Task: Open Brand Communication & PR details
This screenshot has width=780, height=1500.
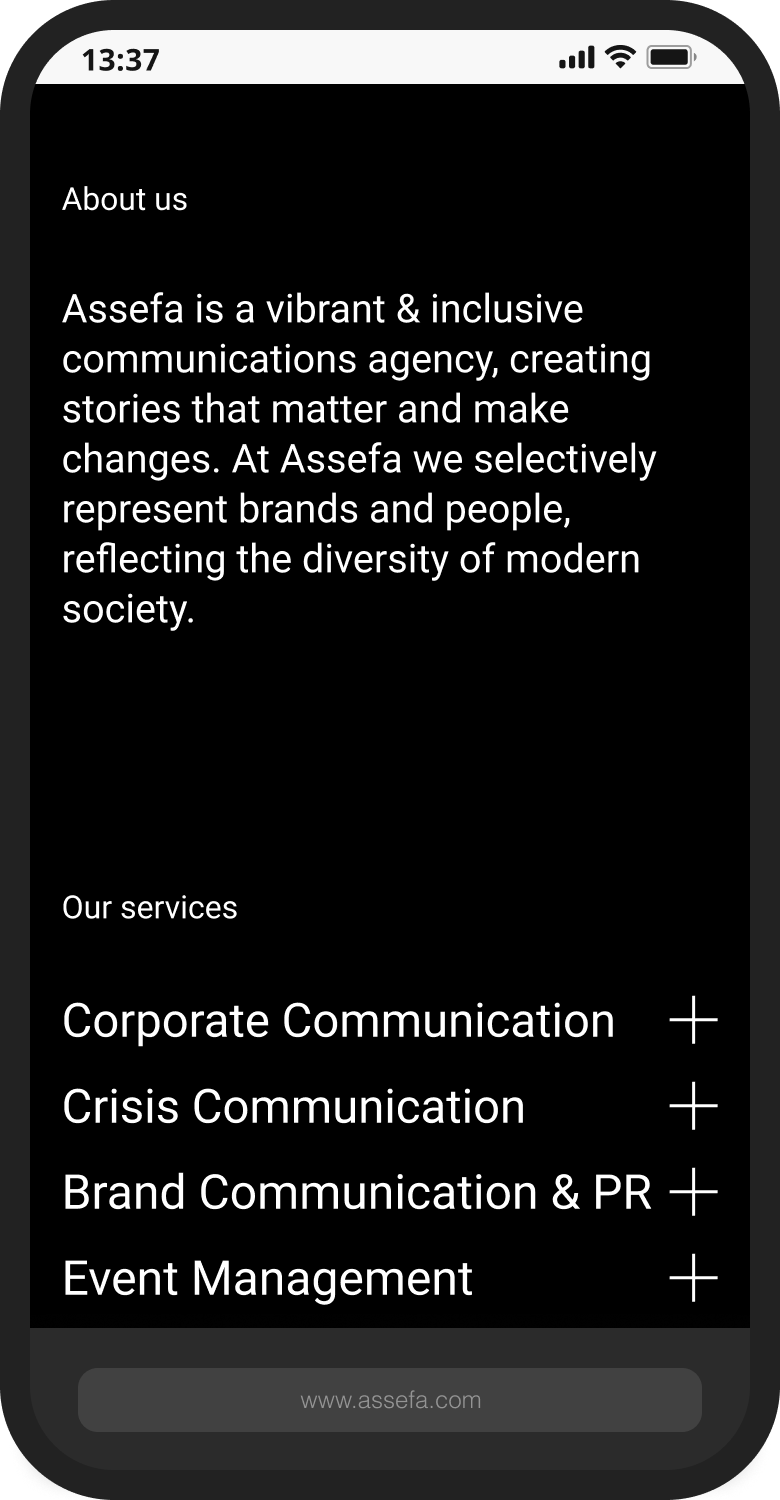Action: (x=693, y=1192)
